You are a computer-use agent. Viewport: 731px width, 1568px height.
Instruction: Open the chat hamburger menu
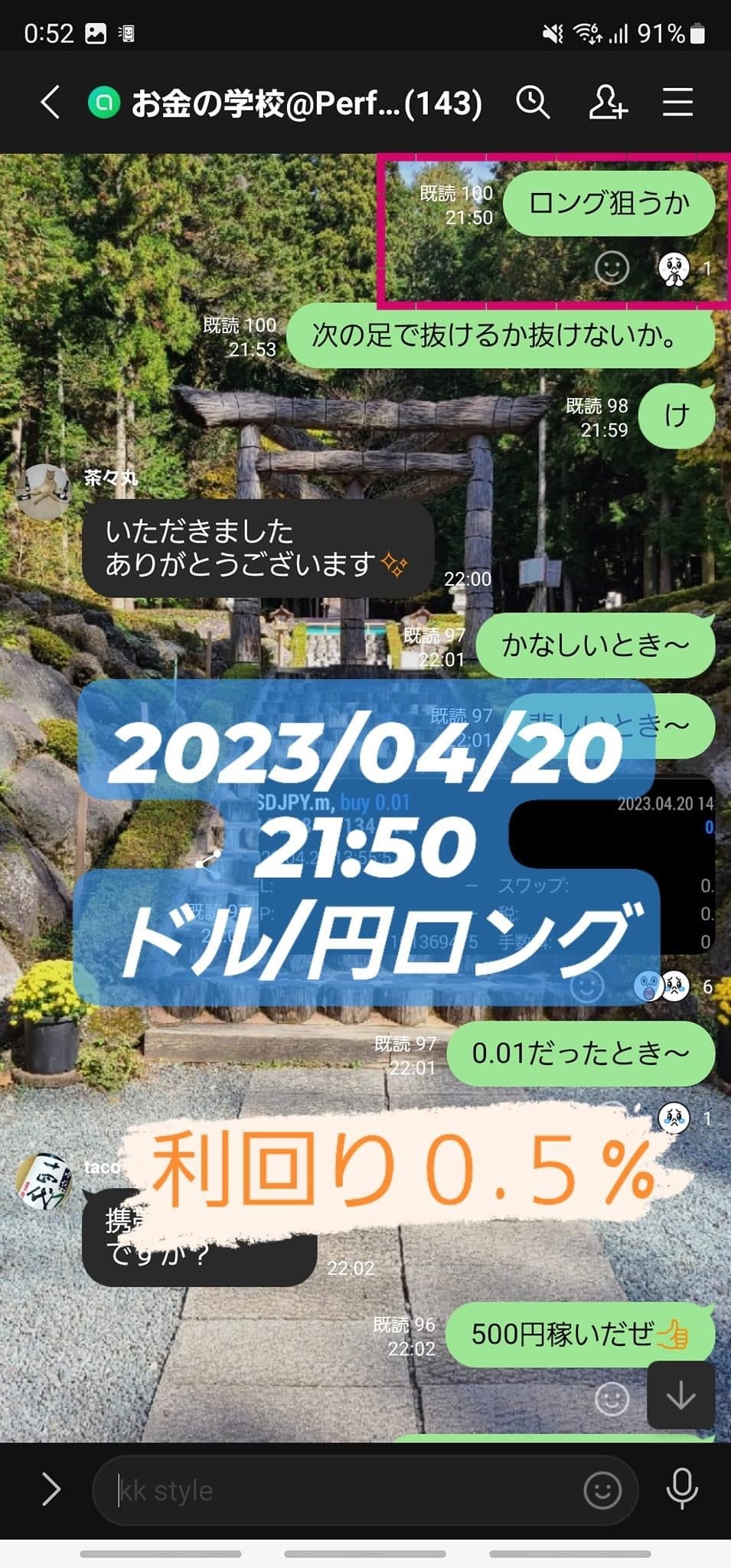pos(677,102)
